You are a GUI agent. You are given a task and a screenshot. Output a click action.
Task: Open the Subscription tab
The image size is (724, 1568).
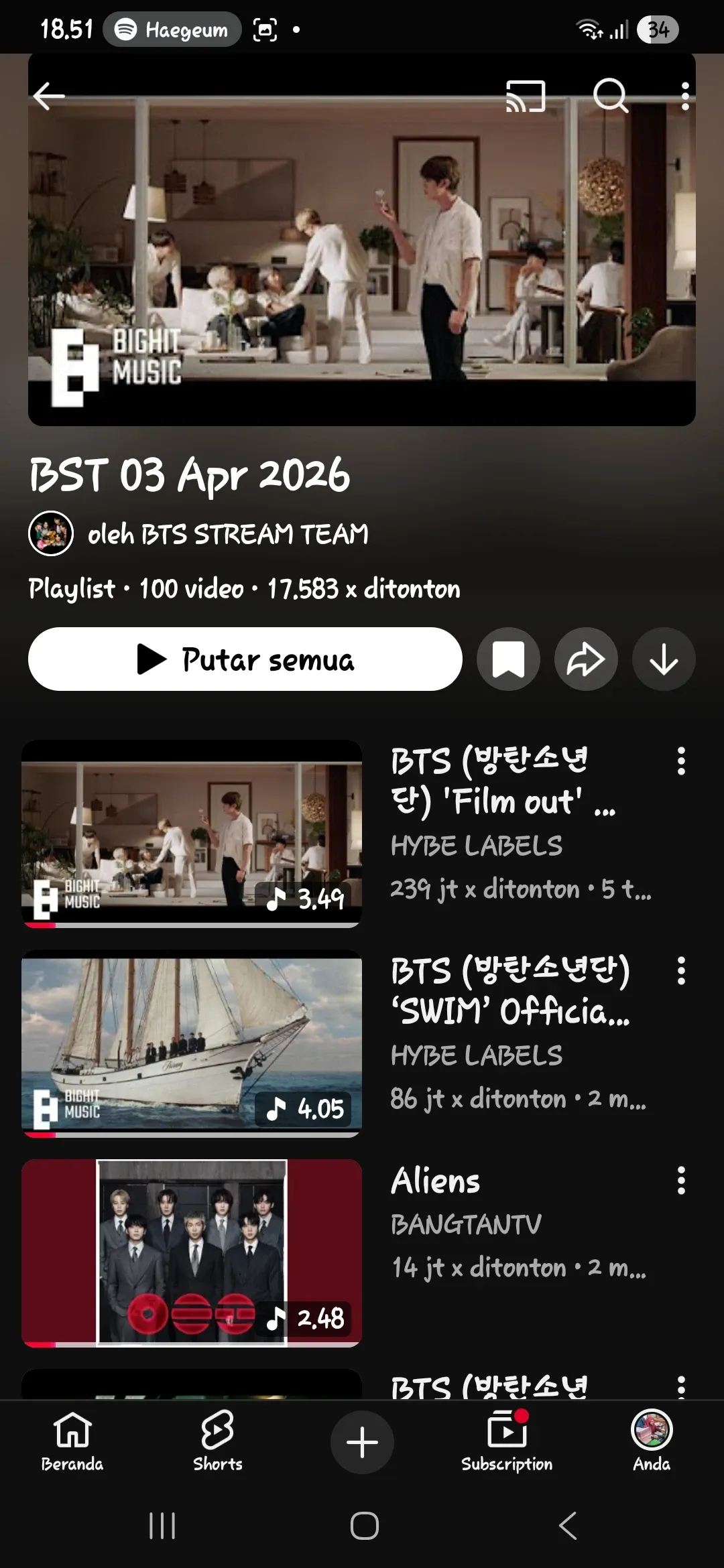[507, 1442]
